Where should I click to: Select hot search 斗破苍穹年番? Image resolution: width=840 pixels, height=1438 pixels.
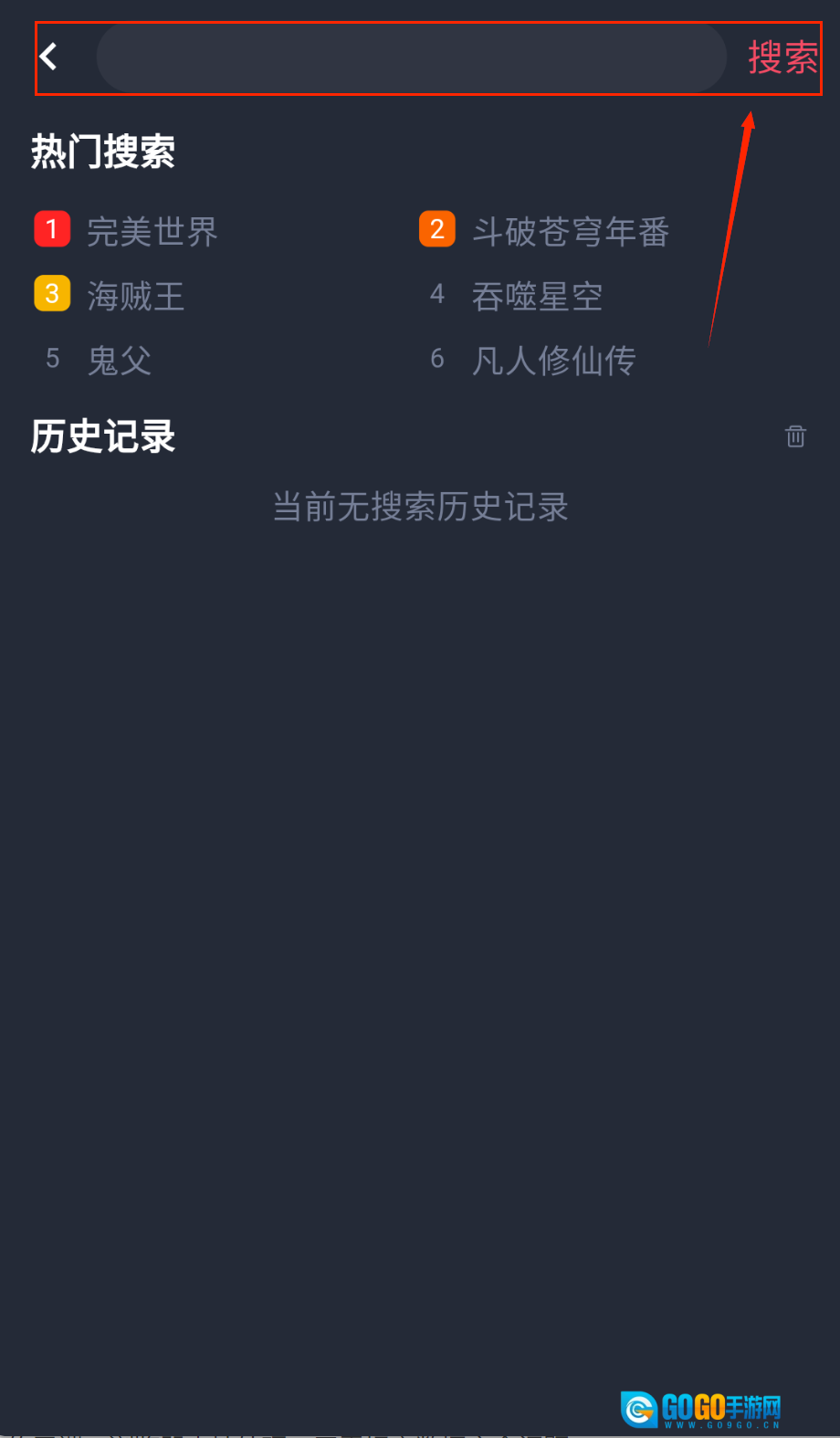570,232
